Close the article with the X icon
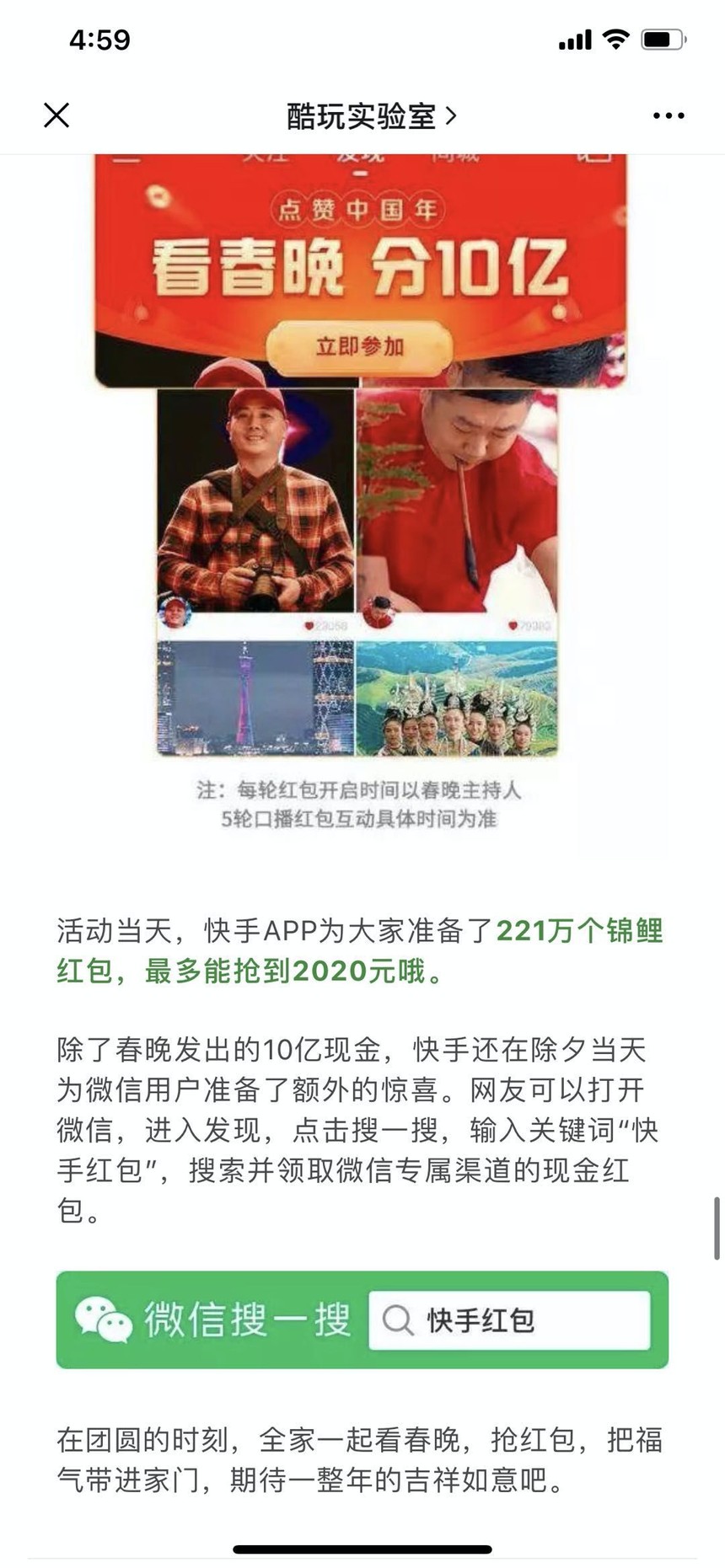 coord(56,115)
